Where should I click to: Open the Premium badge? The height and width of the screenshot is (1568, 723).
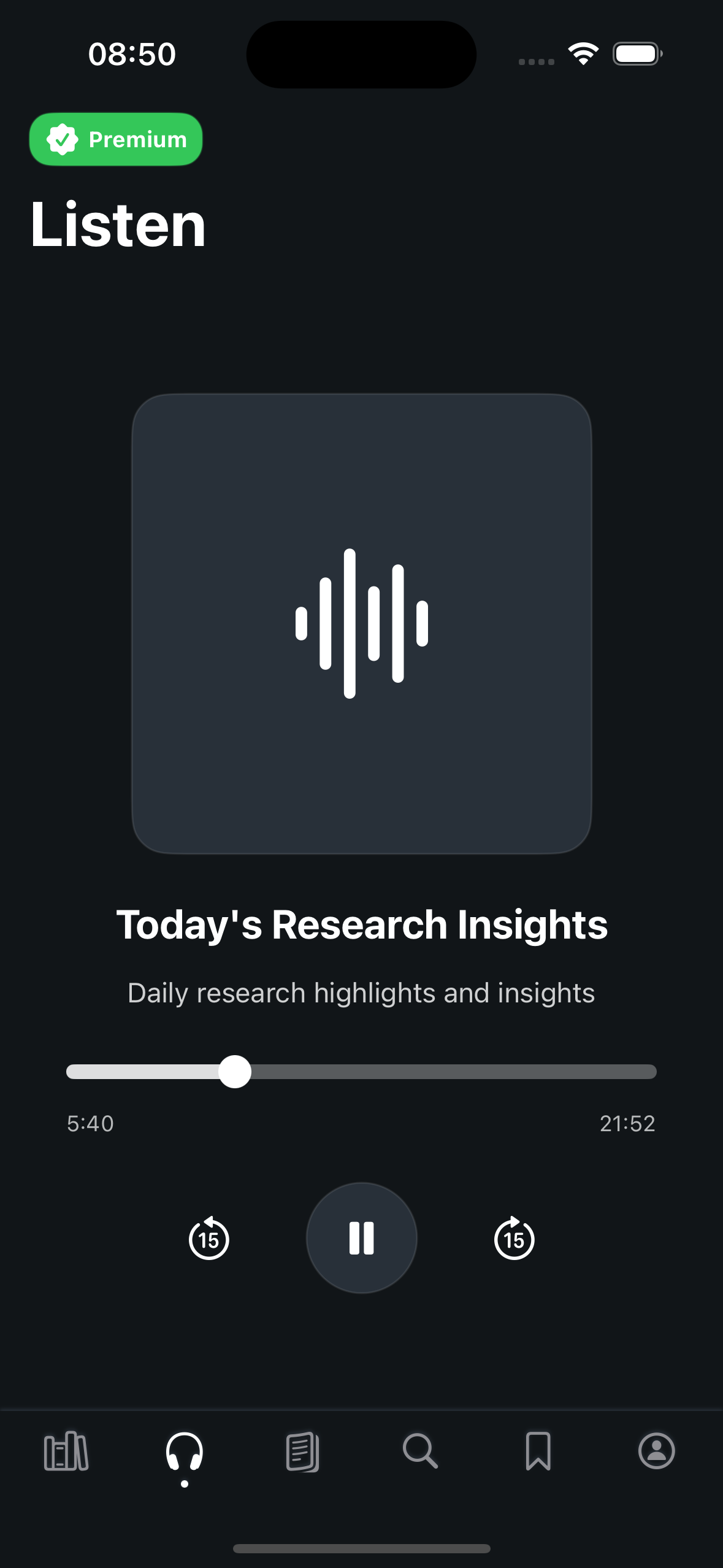pos(116,139)
